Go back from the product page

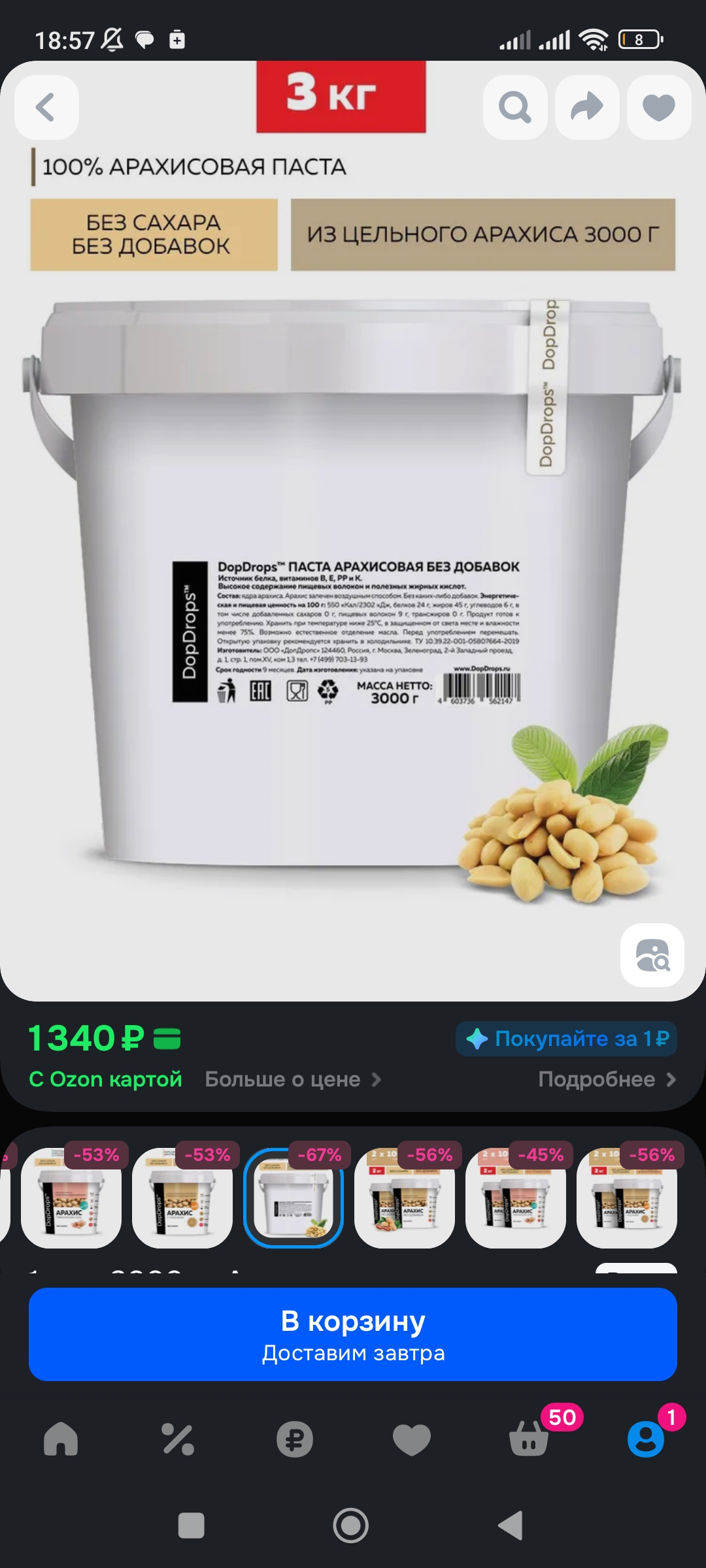pos(46,107)
